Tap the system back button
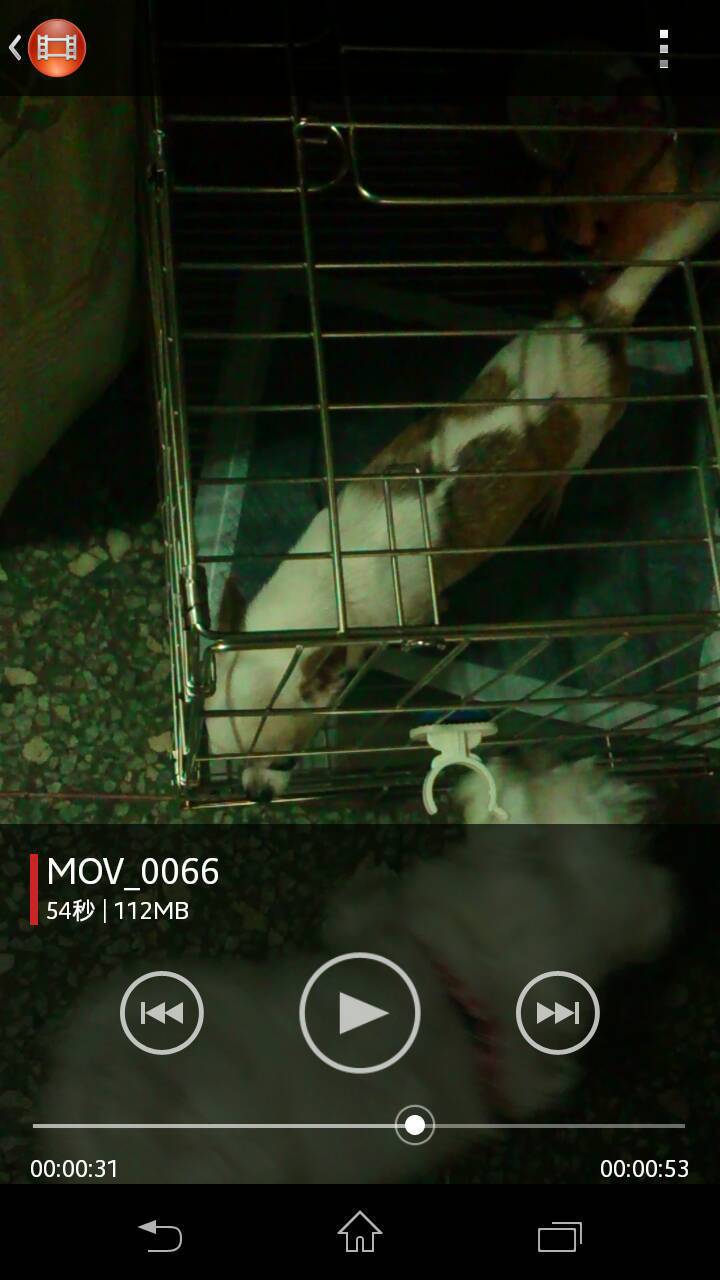Viewport: 720px width, 1280px height. pos(160,1235)
